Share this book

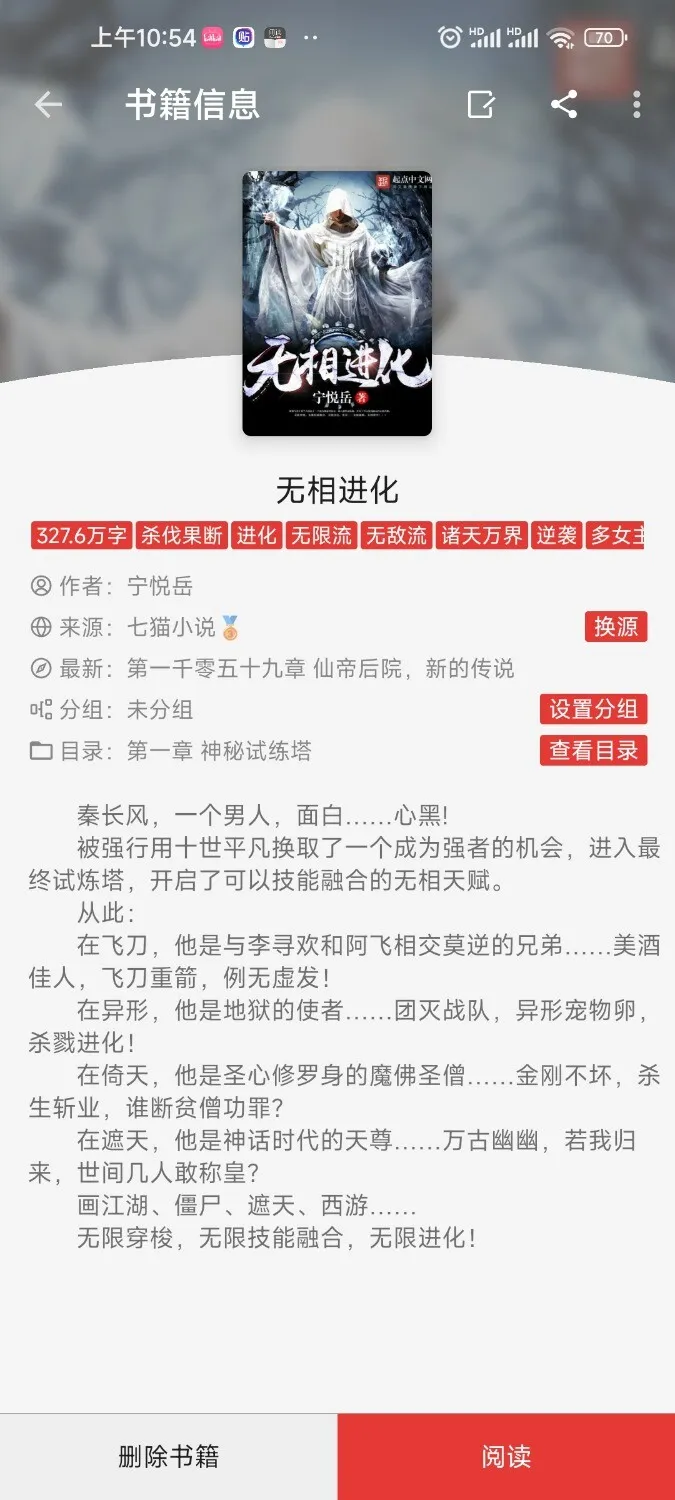(x=564, y=105)
